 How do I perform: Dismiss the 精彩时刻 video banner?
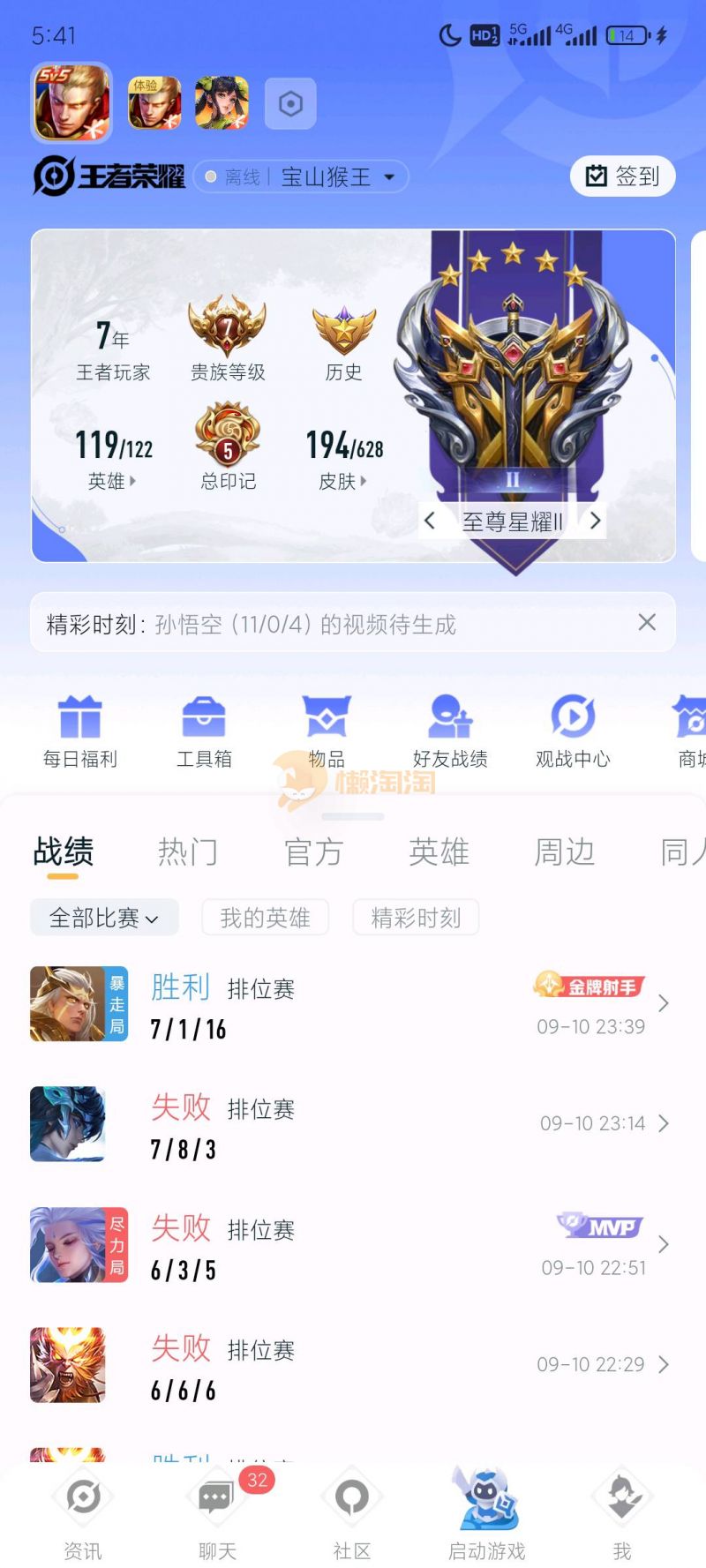647,623
